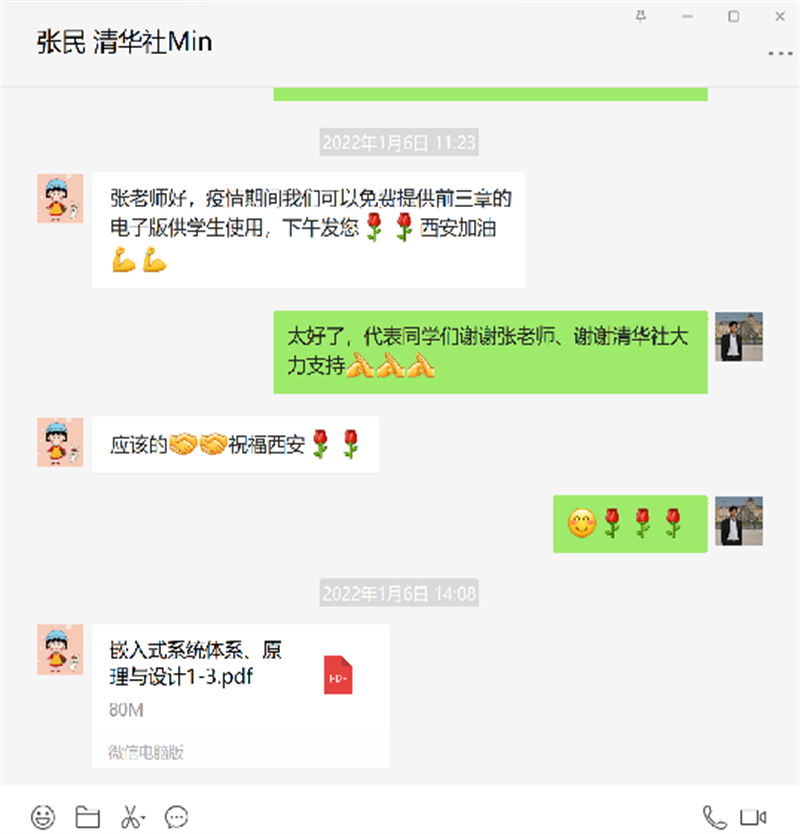Start a video call
The height and width of the screenshot is (834, 800).
752,816
